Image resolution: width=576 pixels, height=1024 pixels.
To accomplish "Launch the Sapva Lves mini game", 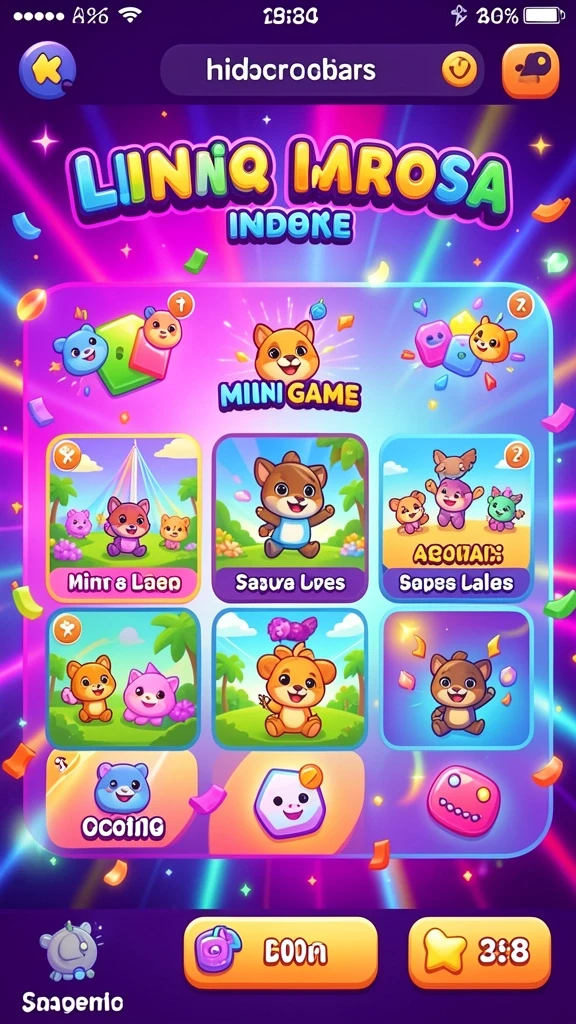I will pyautogui.click(x=290, y=519).
